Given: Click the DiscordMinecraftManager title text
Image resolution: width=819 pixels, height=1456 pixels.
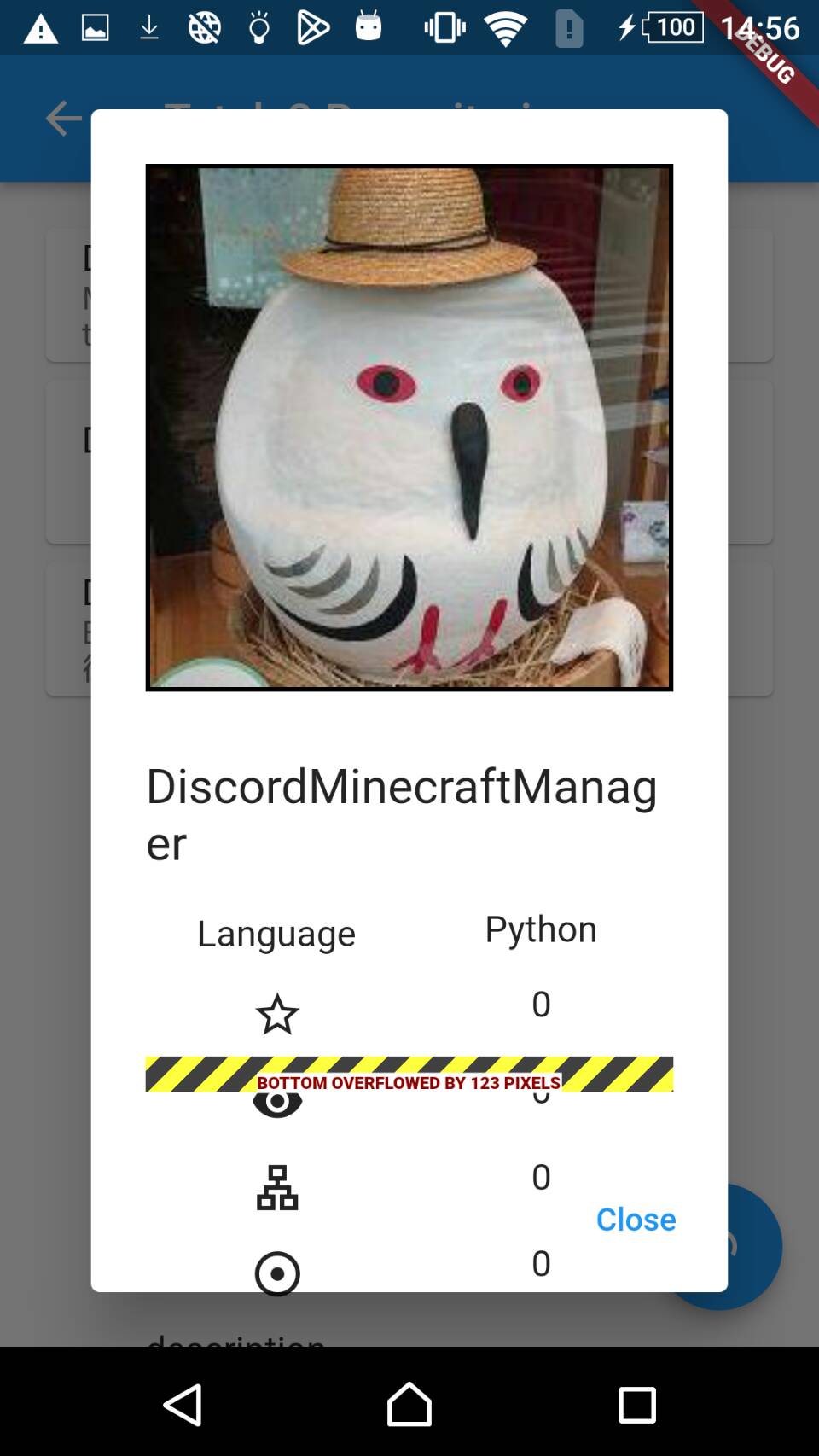Looking at the screenshot, I should pyautogui.click(x=401, y=788).
